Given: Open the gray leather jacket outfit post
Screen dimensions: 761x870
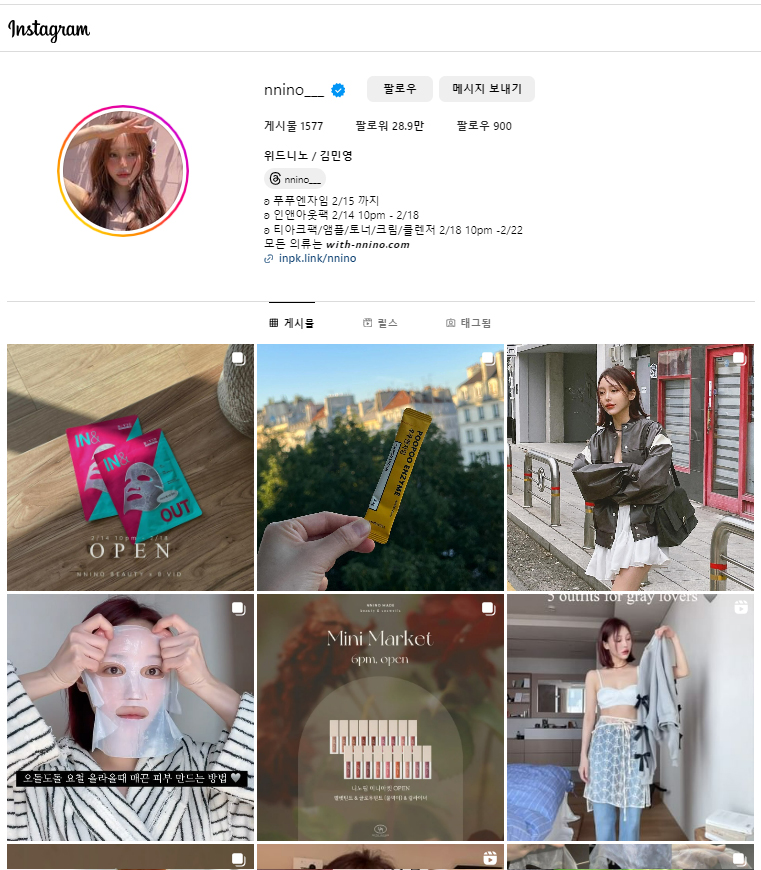Looking at the screenshot, I should coord(630,467).
